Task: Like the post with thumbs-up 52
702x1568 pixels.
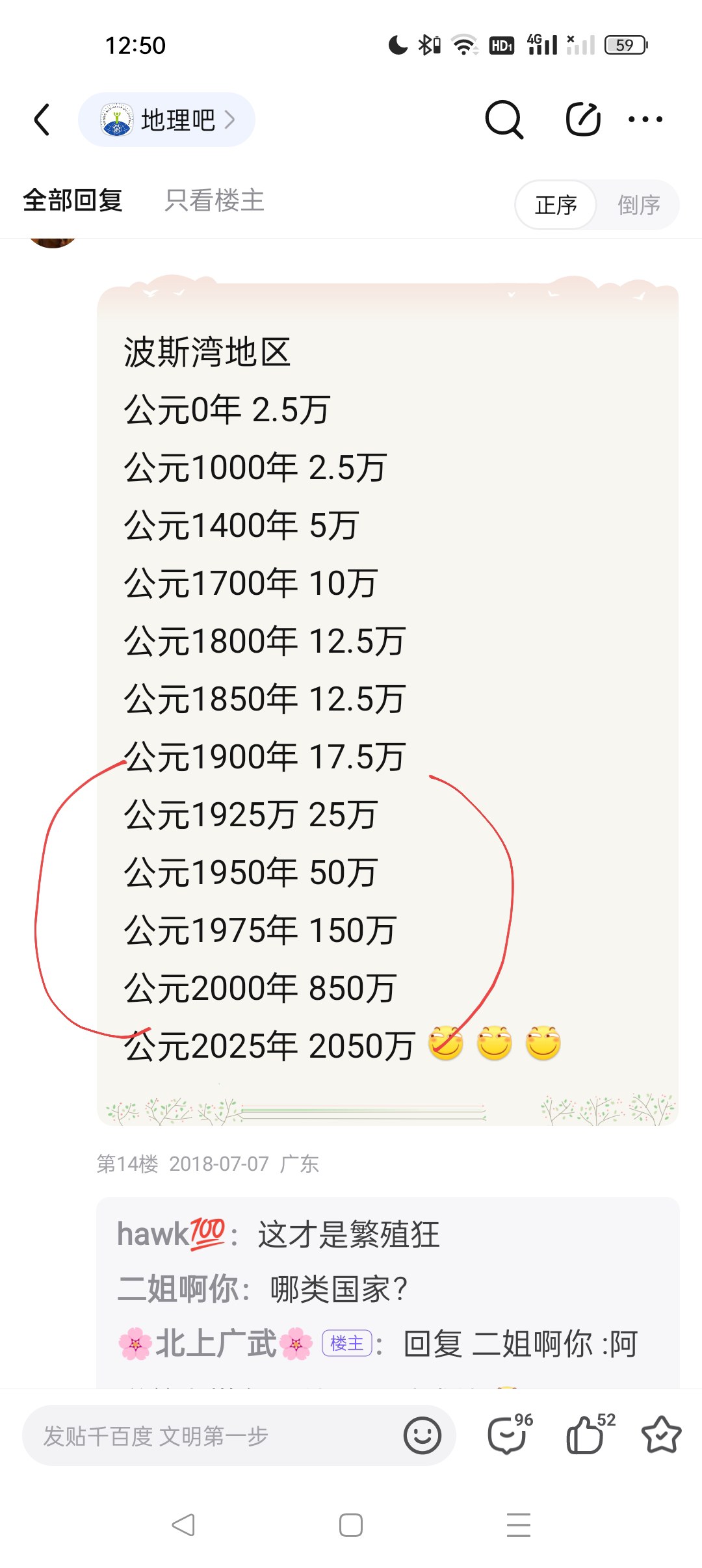Action: coord(586,1434)
